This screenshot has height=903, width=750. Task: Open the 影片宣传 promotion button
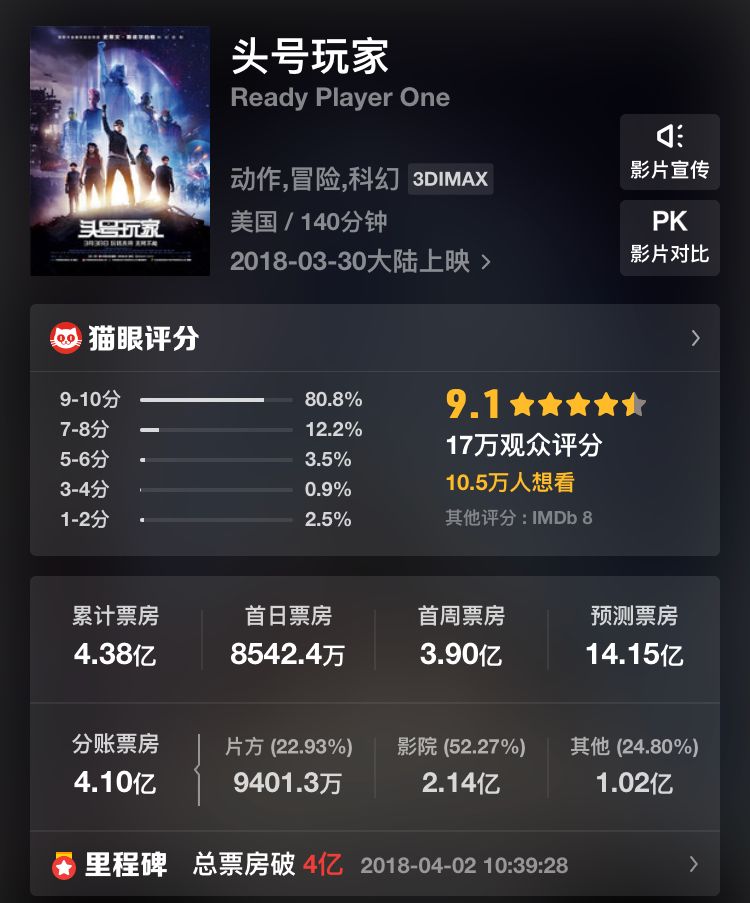(669, 152)
